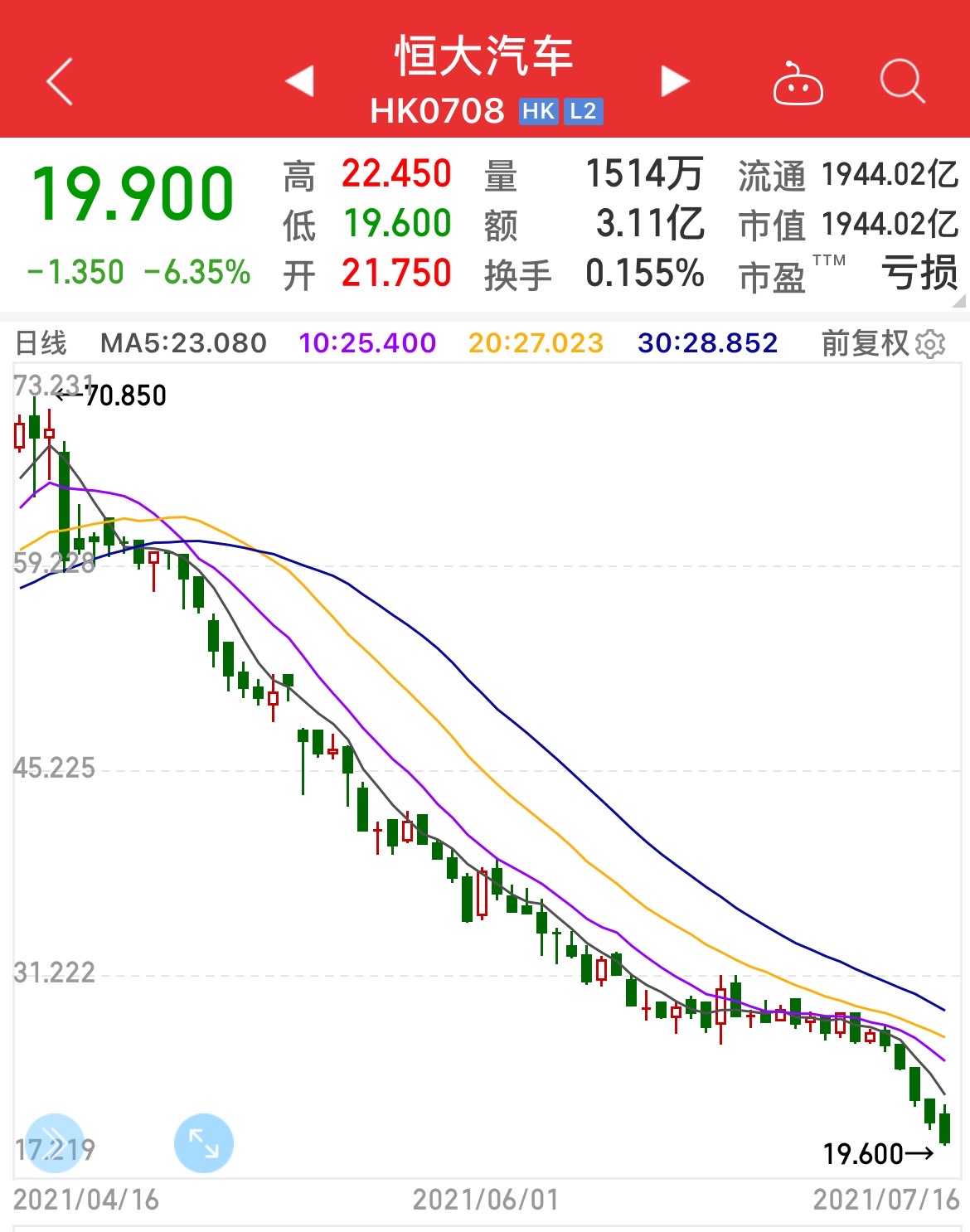Image resolution: width=970 pixels, height=1232 pixels.
Task: Switch to next stock with right arrow
Action: coord(673,80)
